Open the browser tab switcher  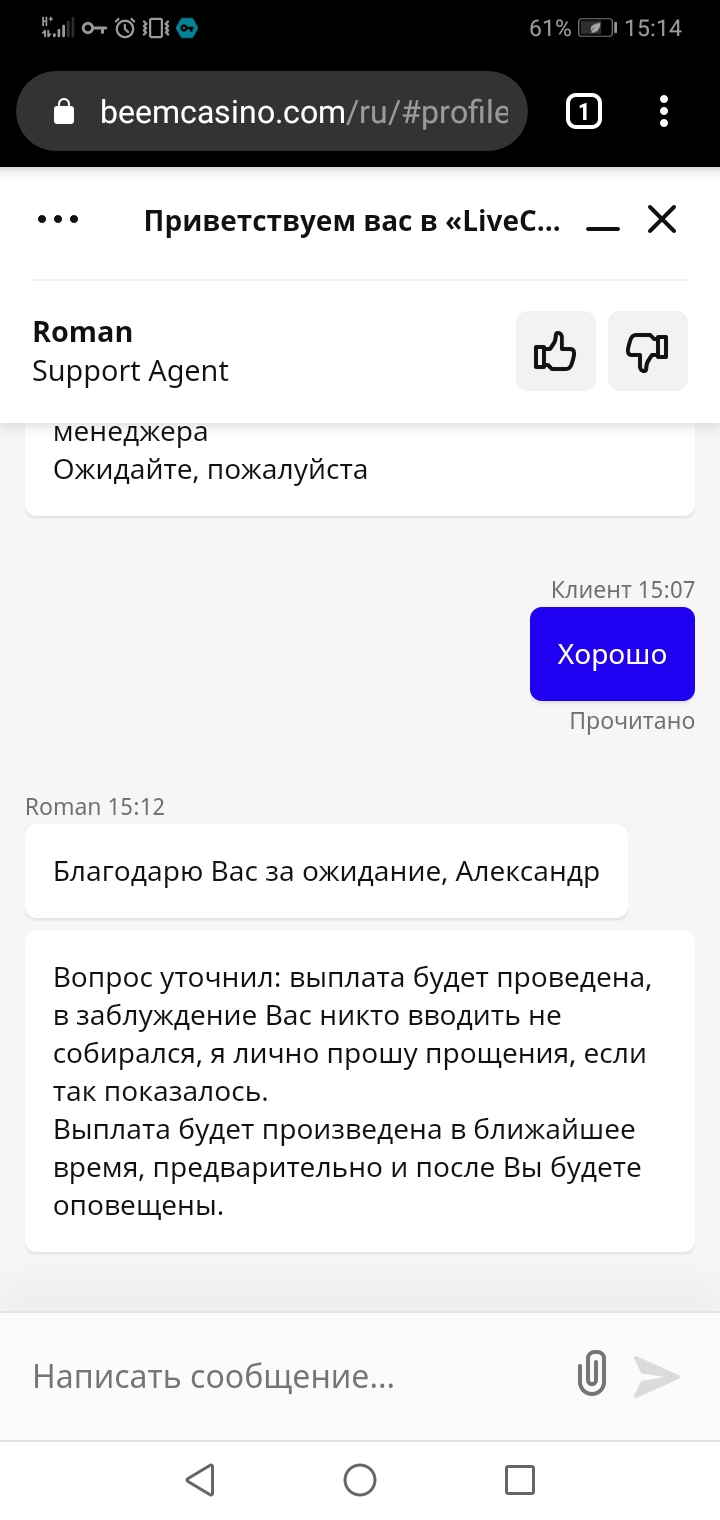(584, 111)
